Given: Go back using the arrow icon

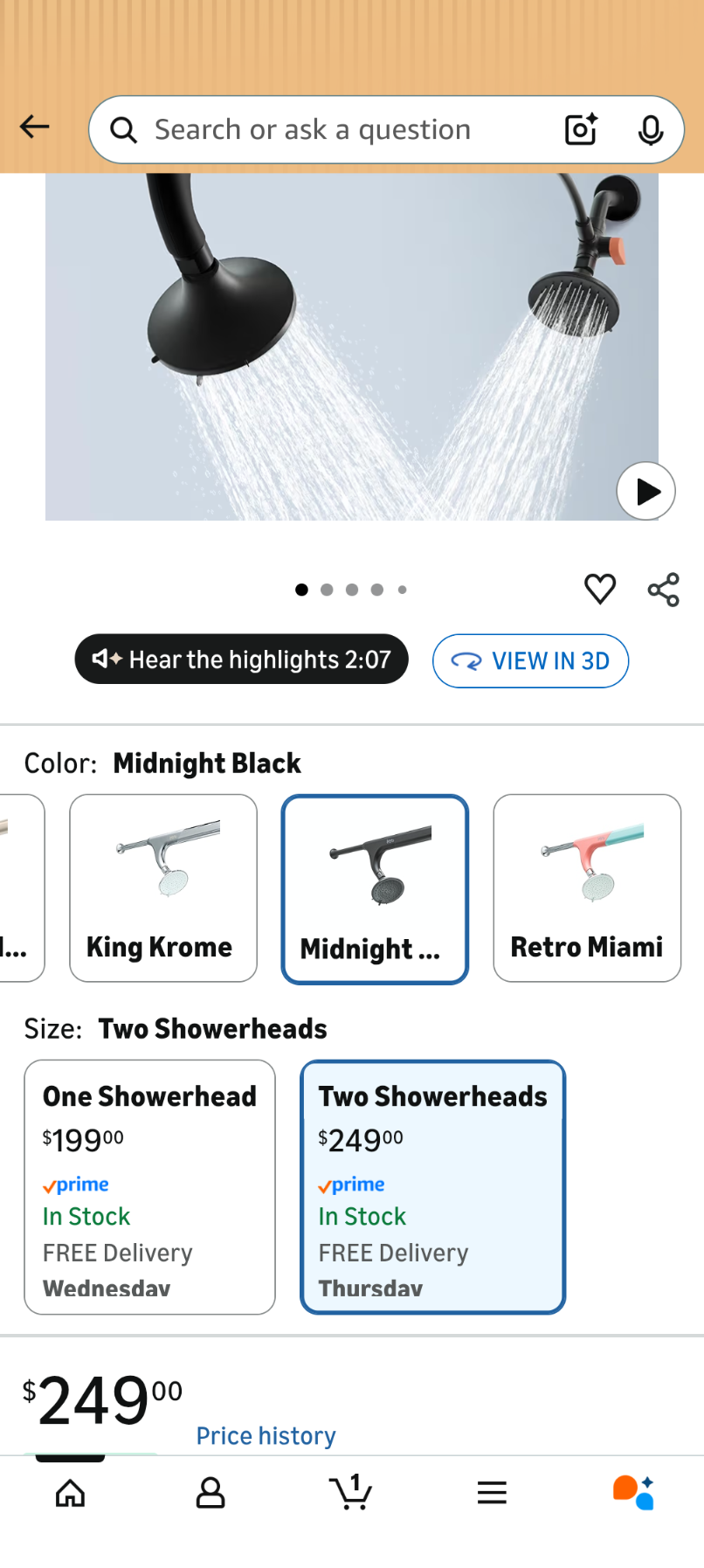Looking at the screenshot, I should coord(35,128).
